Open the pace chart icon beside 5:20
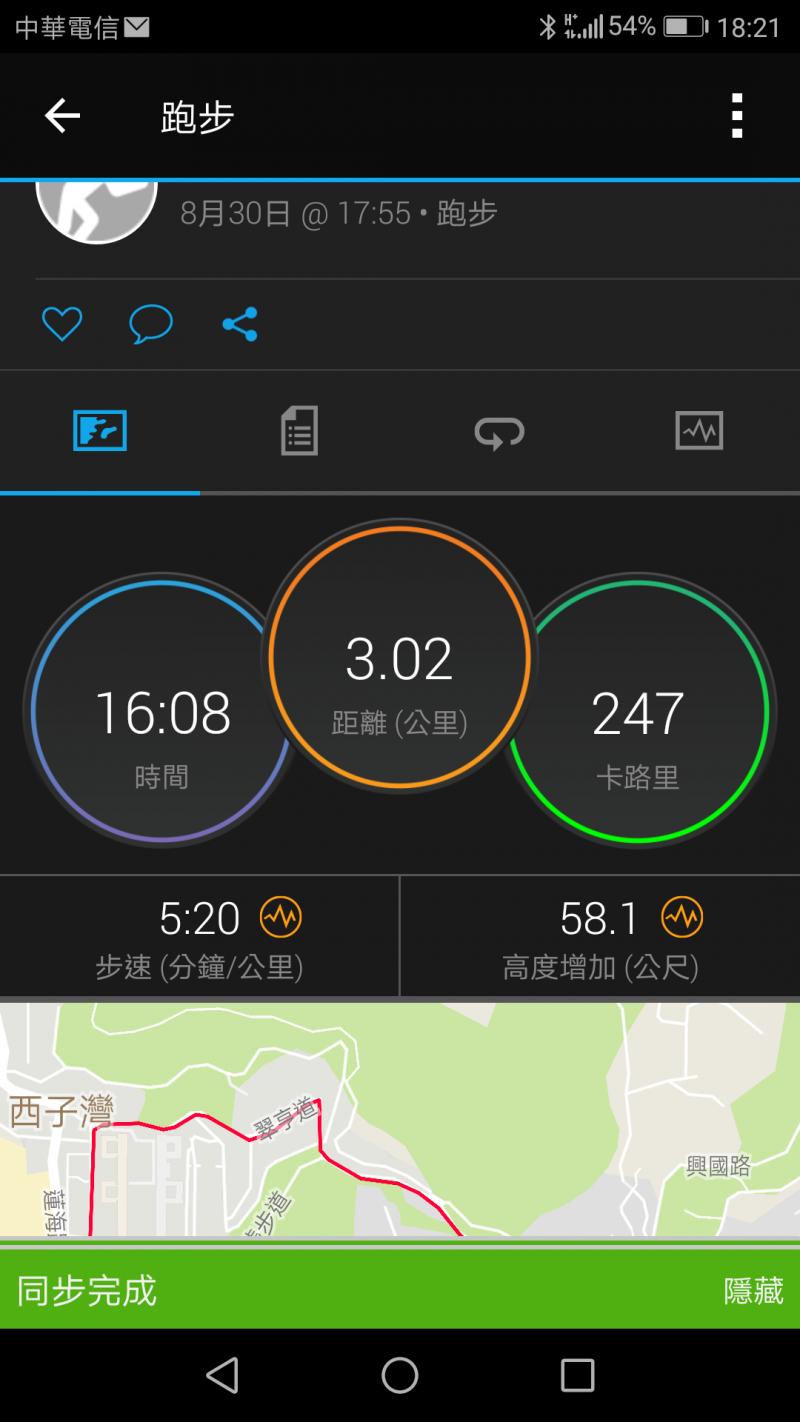The width and height of the screenshot is (800, 1422). [280, 917]
